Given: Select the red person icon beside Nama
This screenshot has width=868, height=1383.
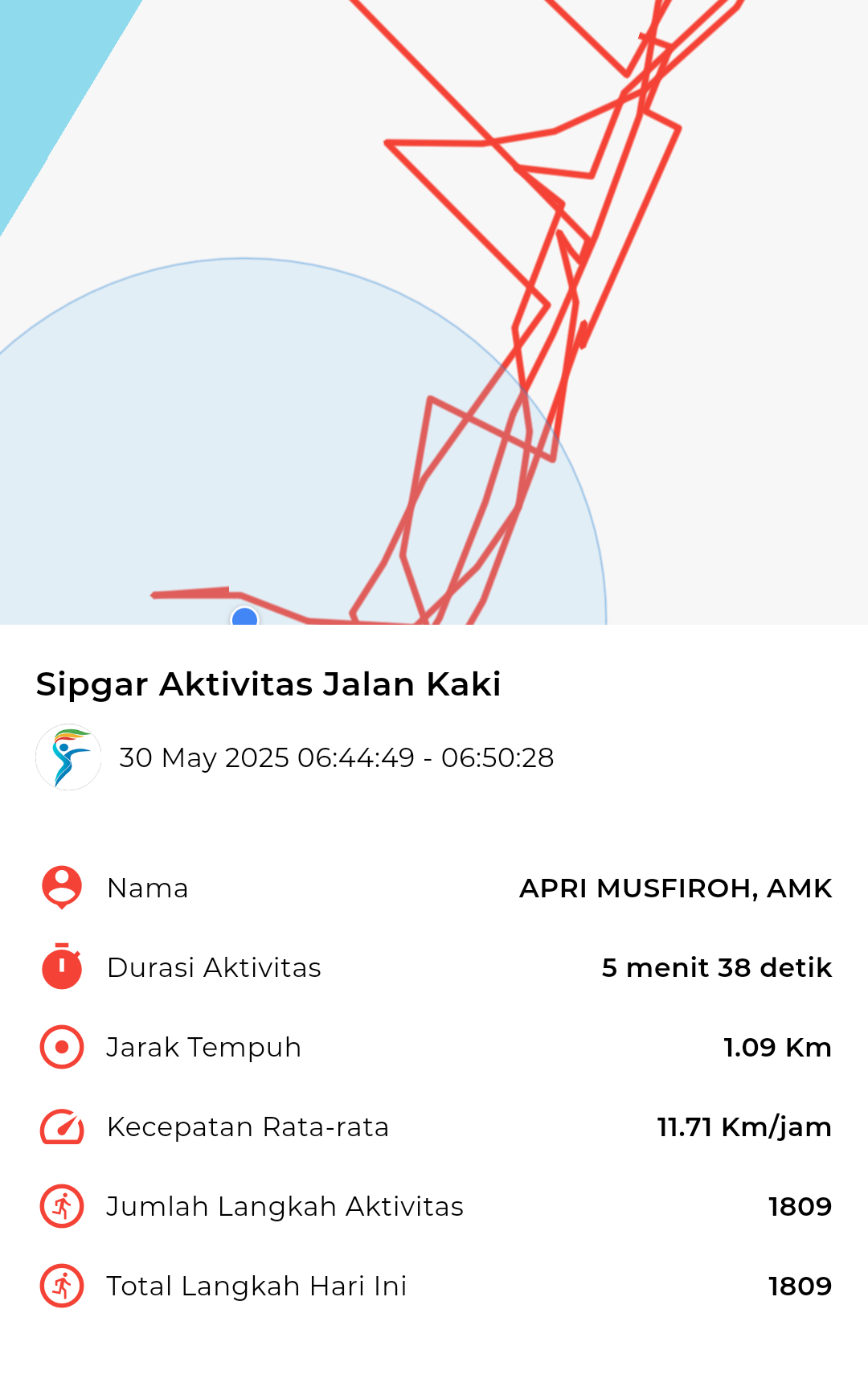Looking at the screenshot, I should click(60, 888).
